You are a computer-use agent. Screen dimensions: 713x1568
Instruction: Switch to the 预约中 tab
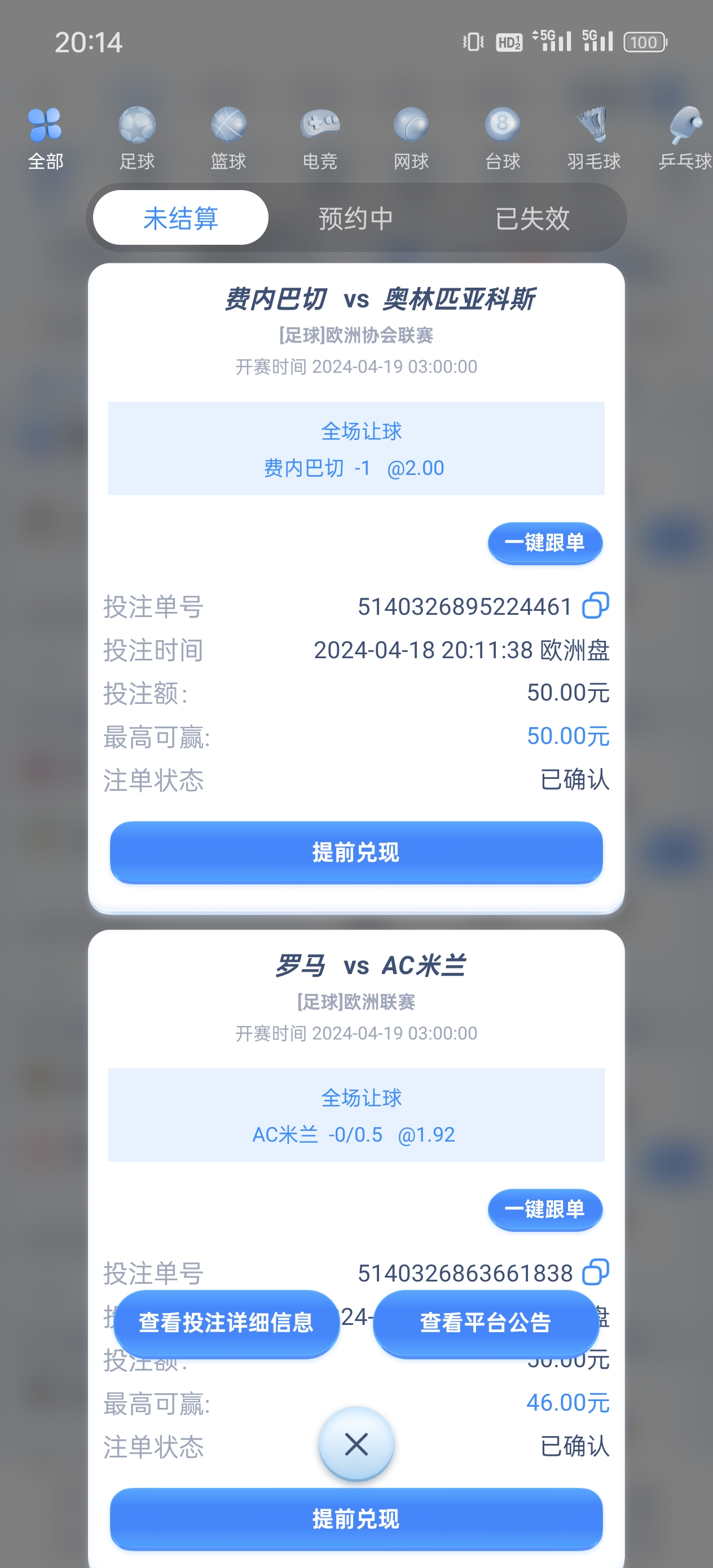[x=356, y=218]
